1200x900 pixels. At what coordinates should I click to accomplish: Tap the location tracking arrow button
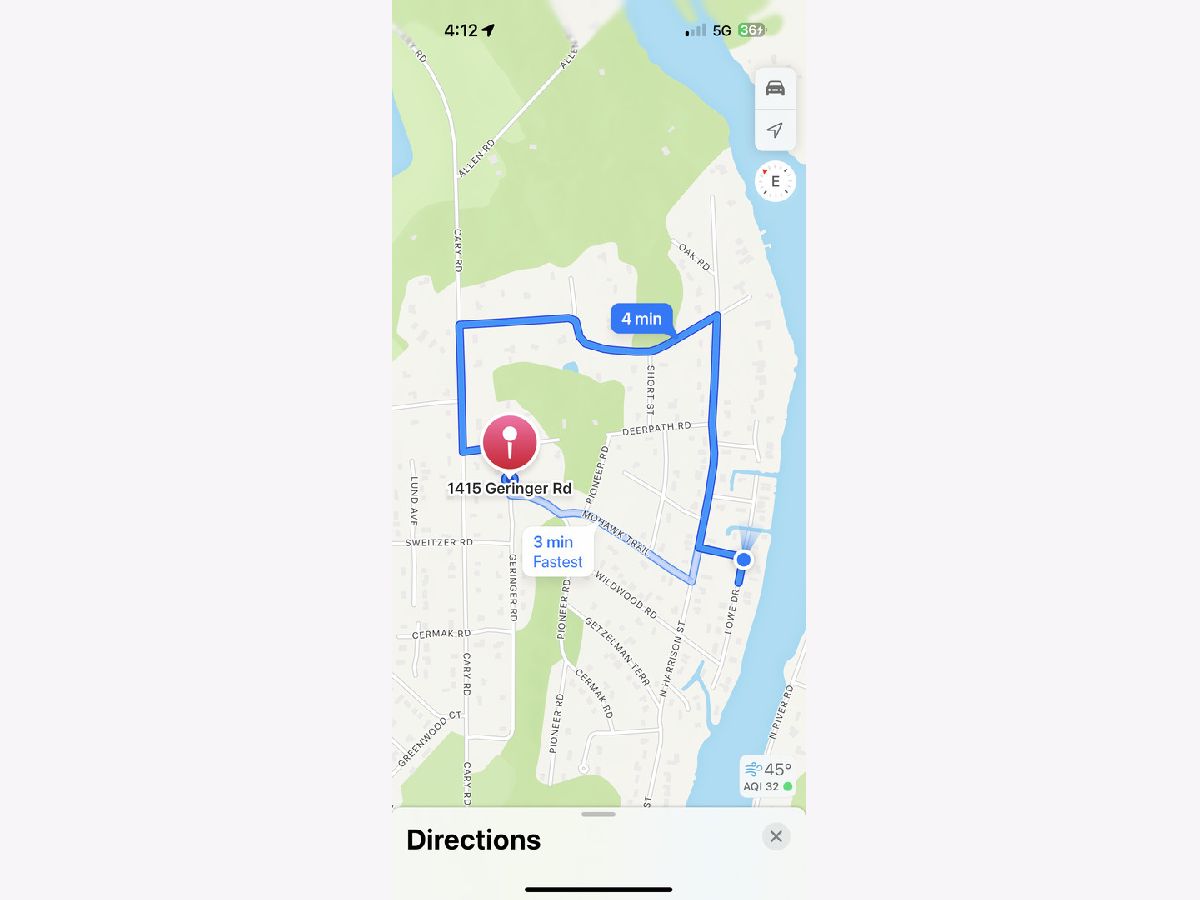pyautogui.click(x=775, y=130)
